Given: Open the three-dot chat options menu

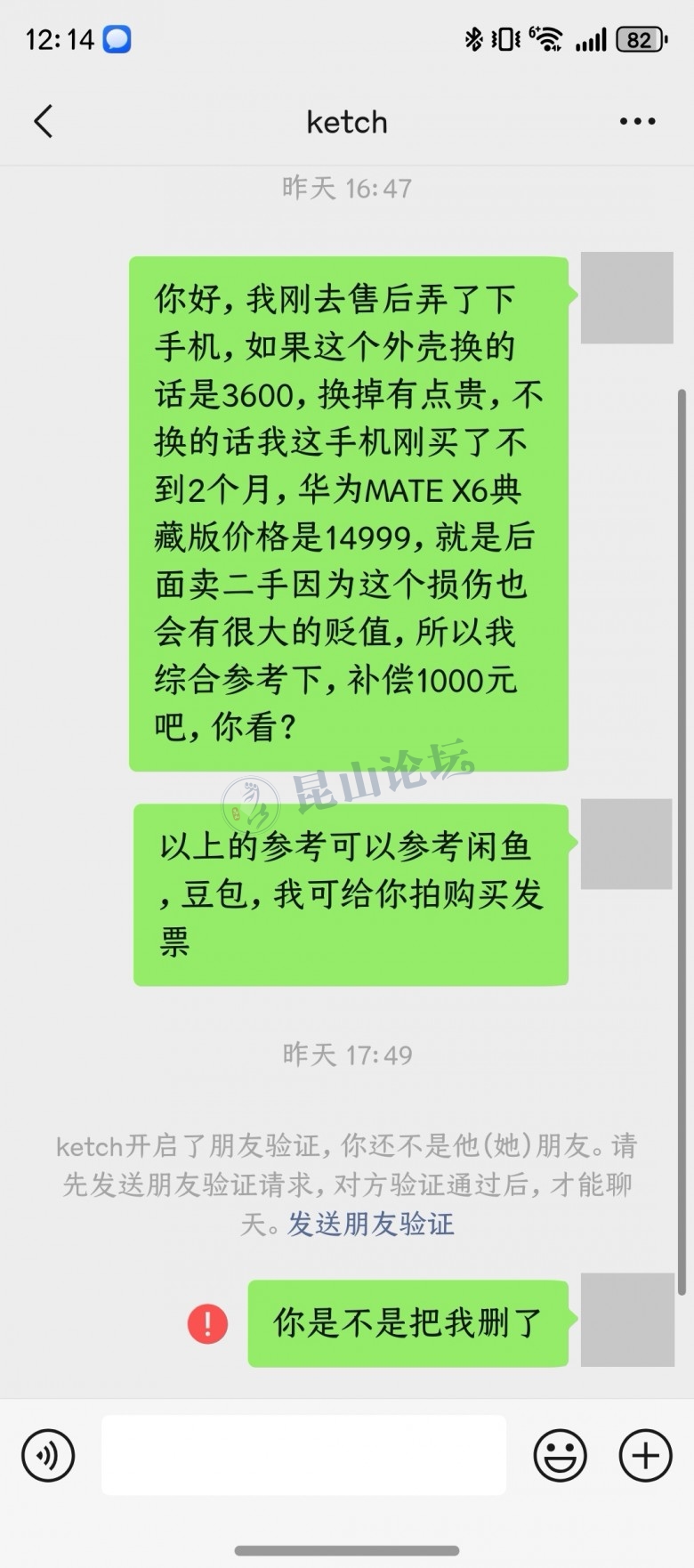Looking at the screenshot, I should 637,121.
